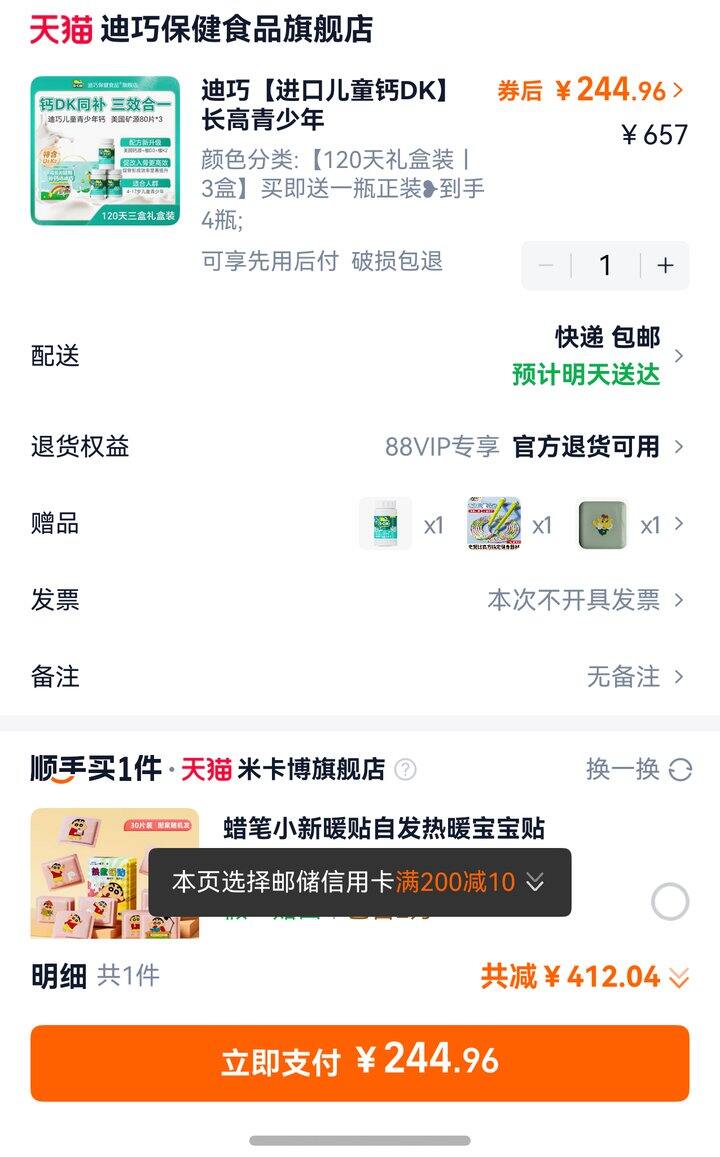Add a note via the 备注 row
The image size is (720, 1157).
click(x=359, y=677)
